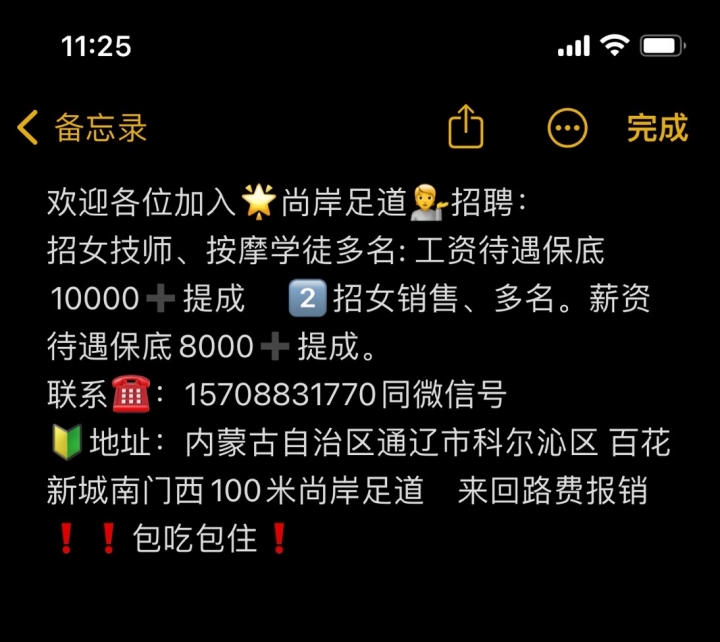This screenshot has width=720, height=642.
Task: Share this note
Action: [x=466, y=127]
